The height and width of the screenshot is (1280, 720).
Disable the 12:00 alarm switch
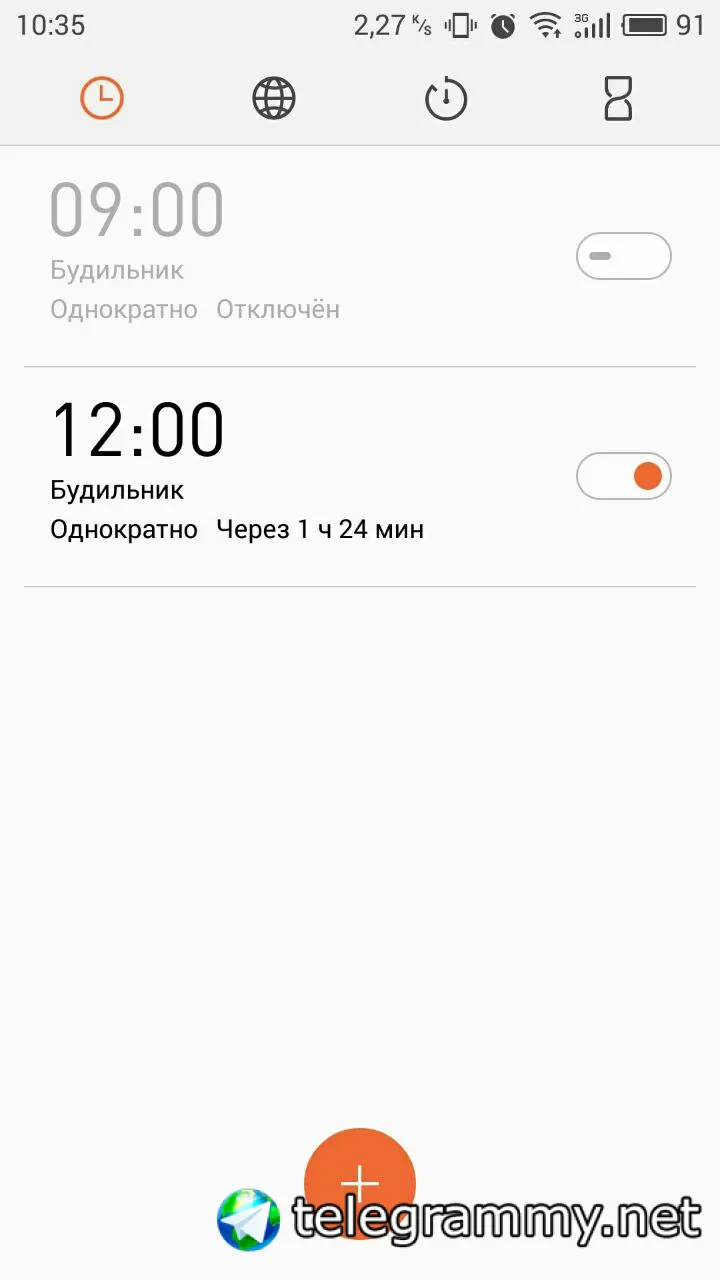pos(623,476)
